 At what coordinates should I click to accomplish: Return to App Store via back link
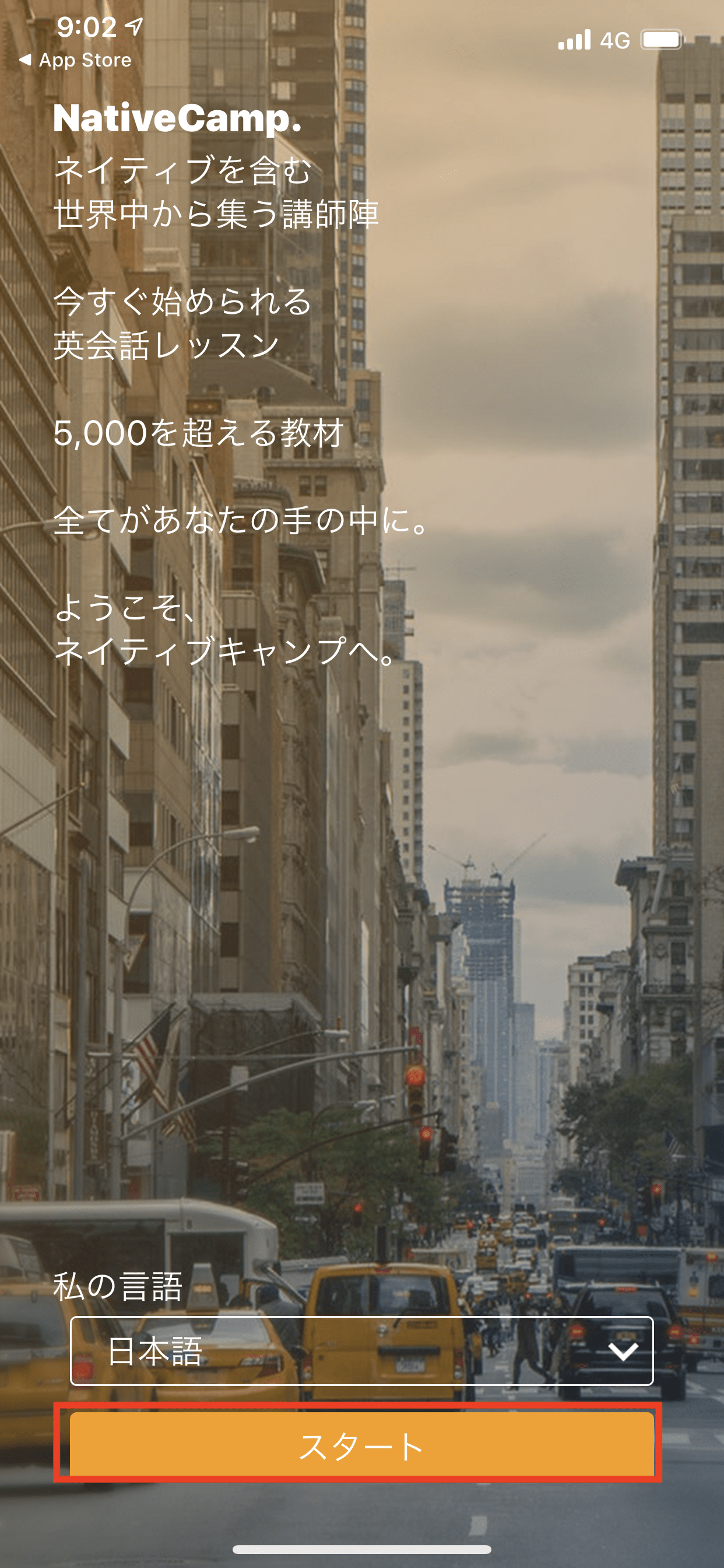pos(75,60)
